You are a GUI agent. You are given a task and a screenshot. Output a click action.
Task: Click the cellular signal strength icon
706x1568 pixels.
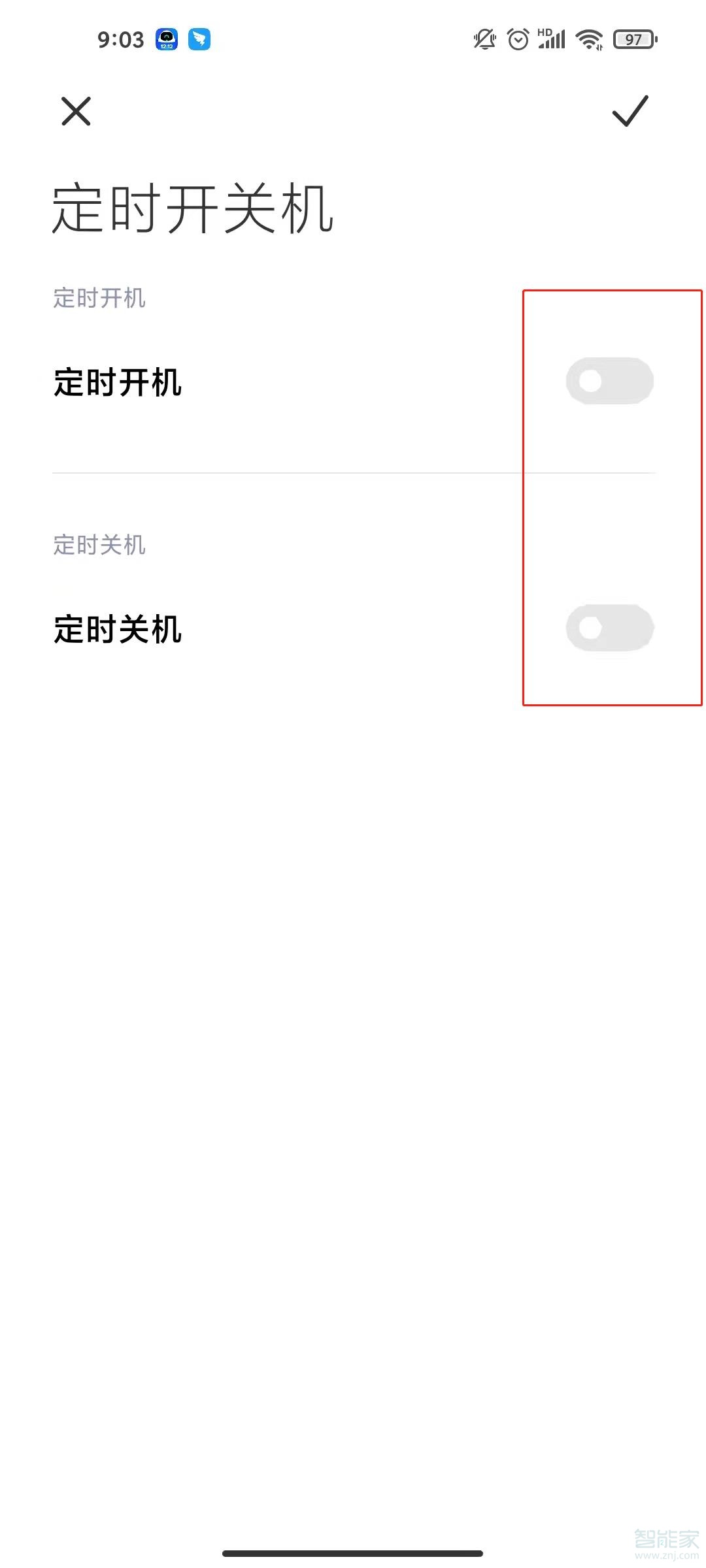(553, 41)
